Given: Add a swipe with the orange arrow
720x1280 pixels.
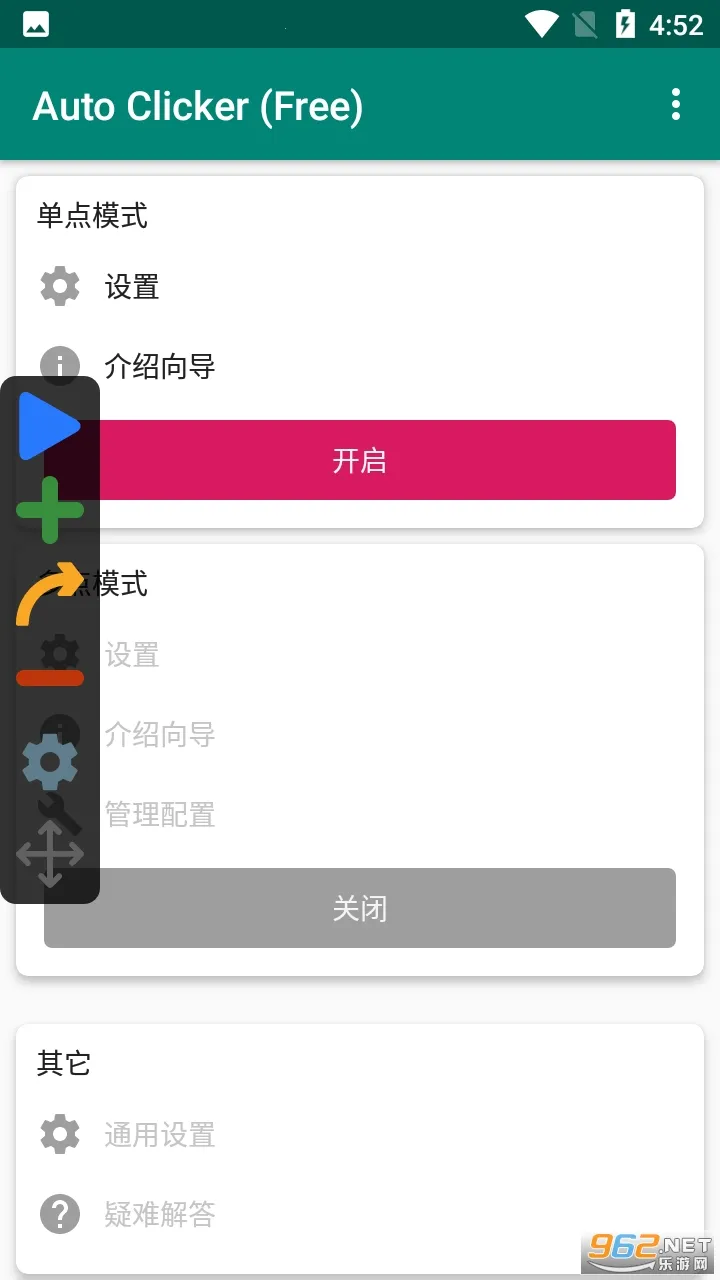Looking at the screenshot, I should coord(48,593).
